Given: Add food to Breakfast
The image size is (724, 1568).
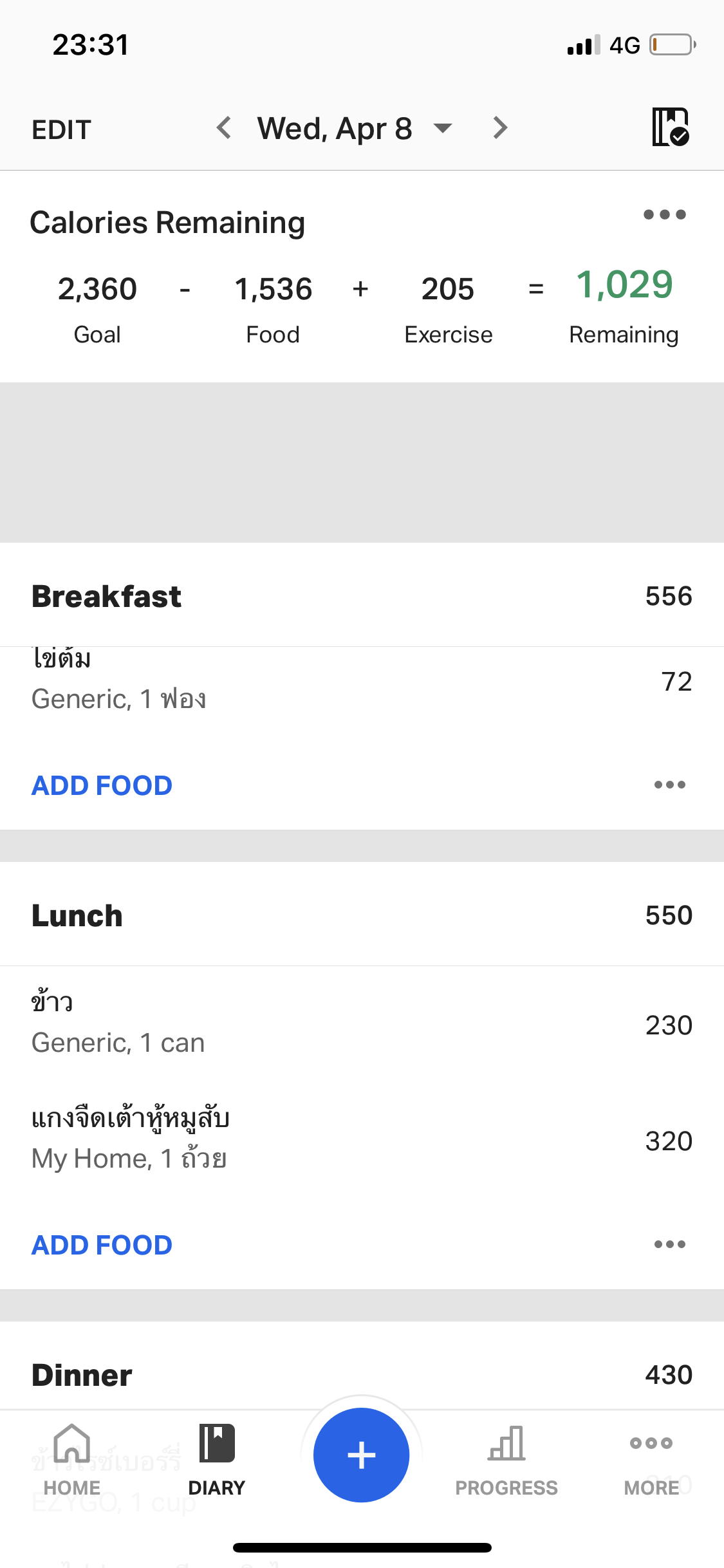Looking at the screenshot, I should point(102,785).
